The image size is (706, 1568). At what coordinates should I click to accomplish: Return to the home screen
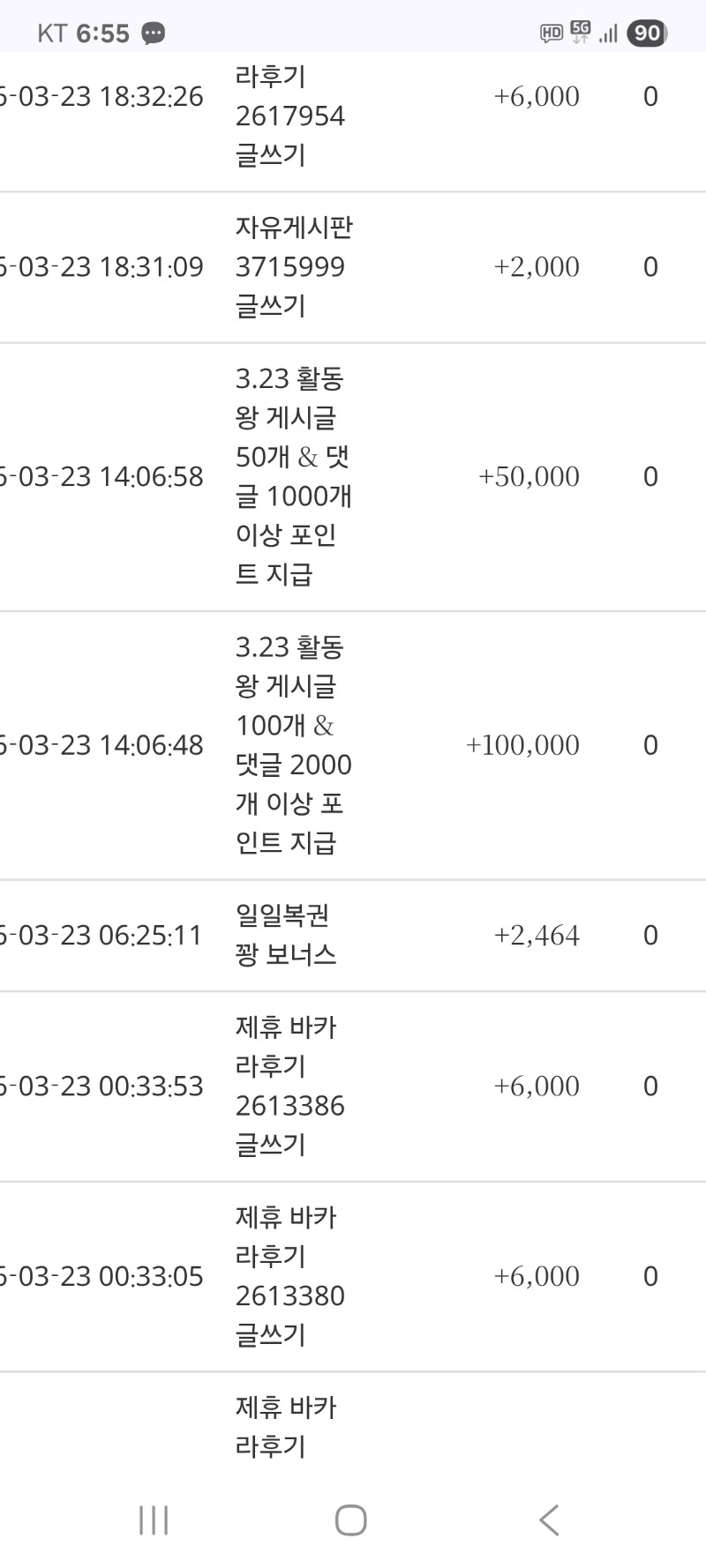(350, 1520)
